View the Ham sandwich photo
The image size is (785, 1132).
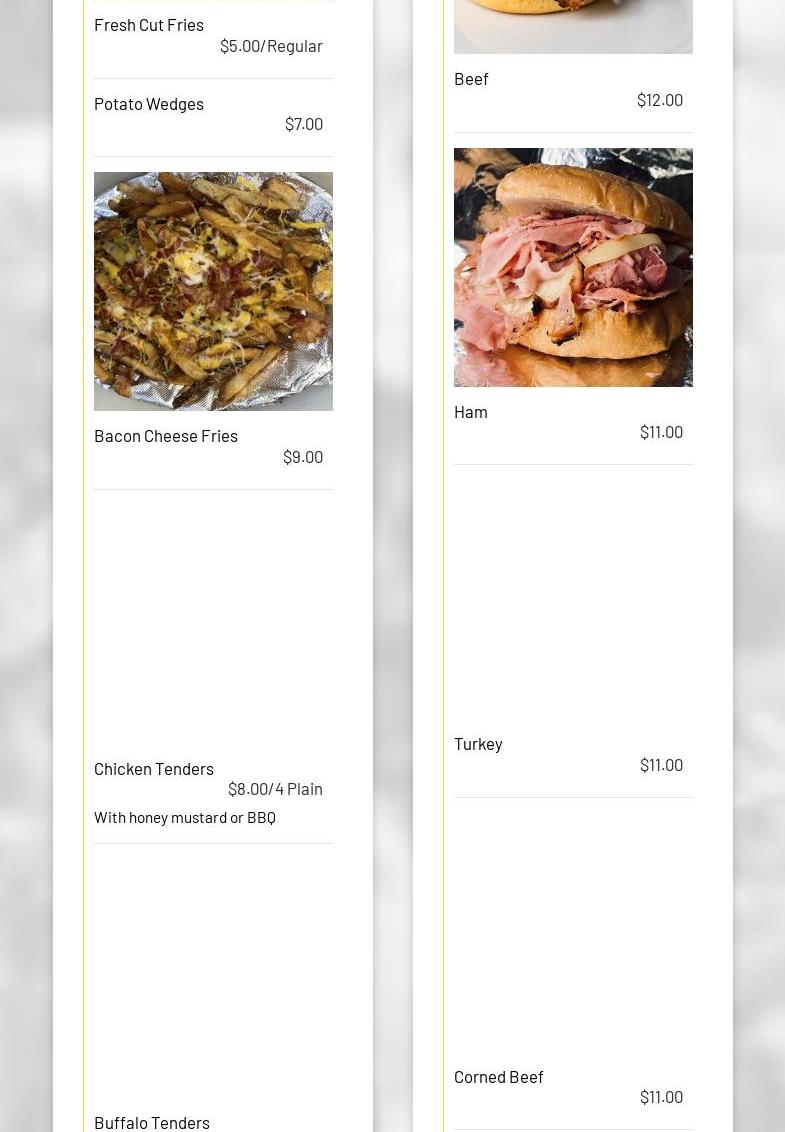pyautogui.click(x=573, y=267)
